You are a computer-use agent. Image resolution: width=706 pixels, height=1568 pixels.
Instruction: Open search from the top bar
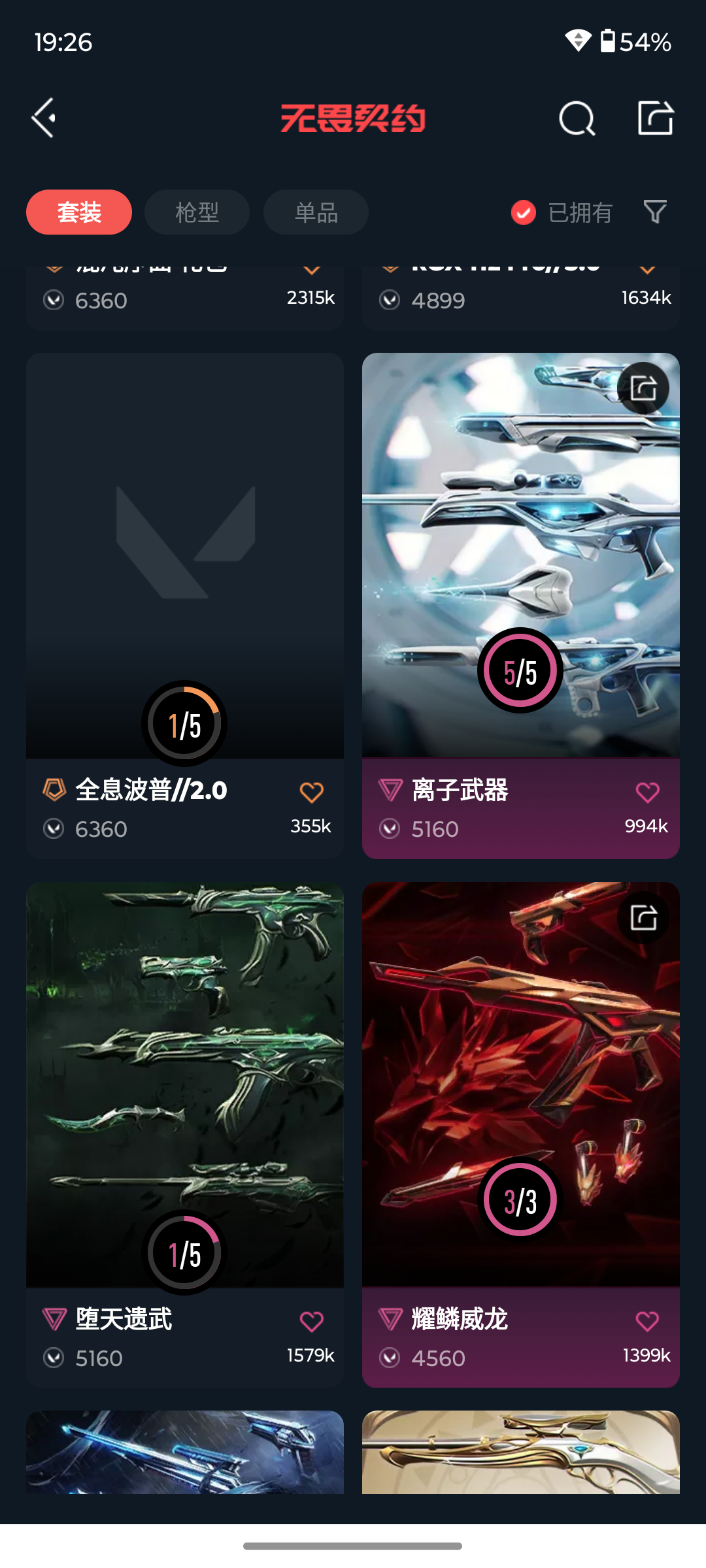[577, 119]
